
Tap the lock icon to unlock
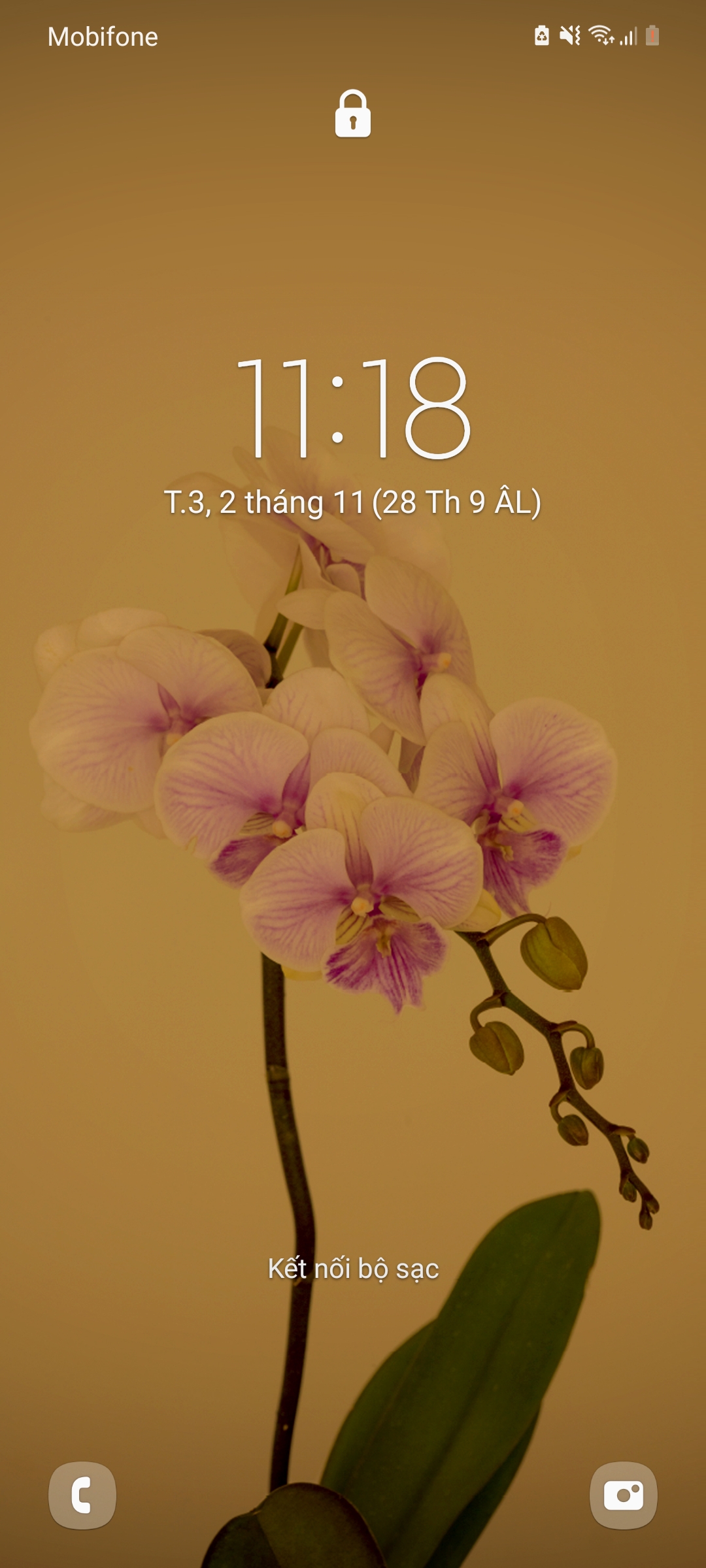point(353,114)
